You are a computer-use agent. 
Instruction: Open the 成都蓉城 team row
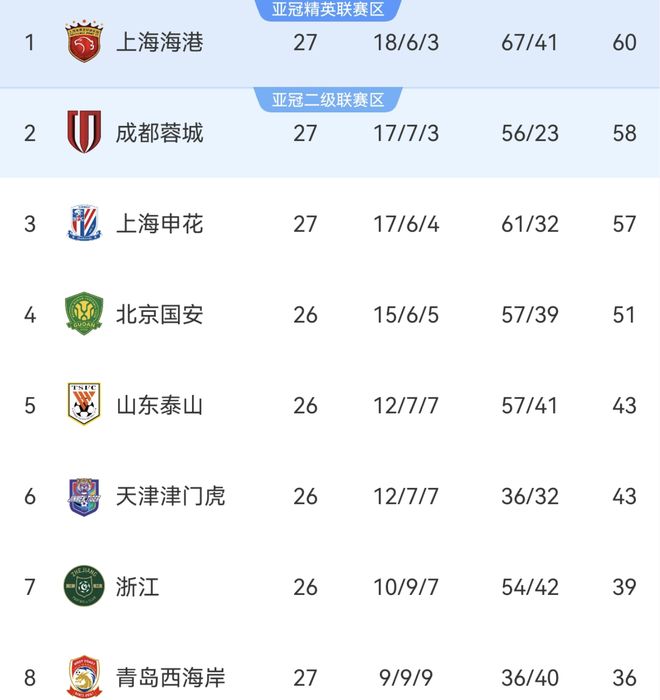point(160,133)
